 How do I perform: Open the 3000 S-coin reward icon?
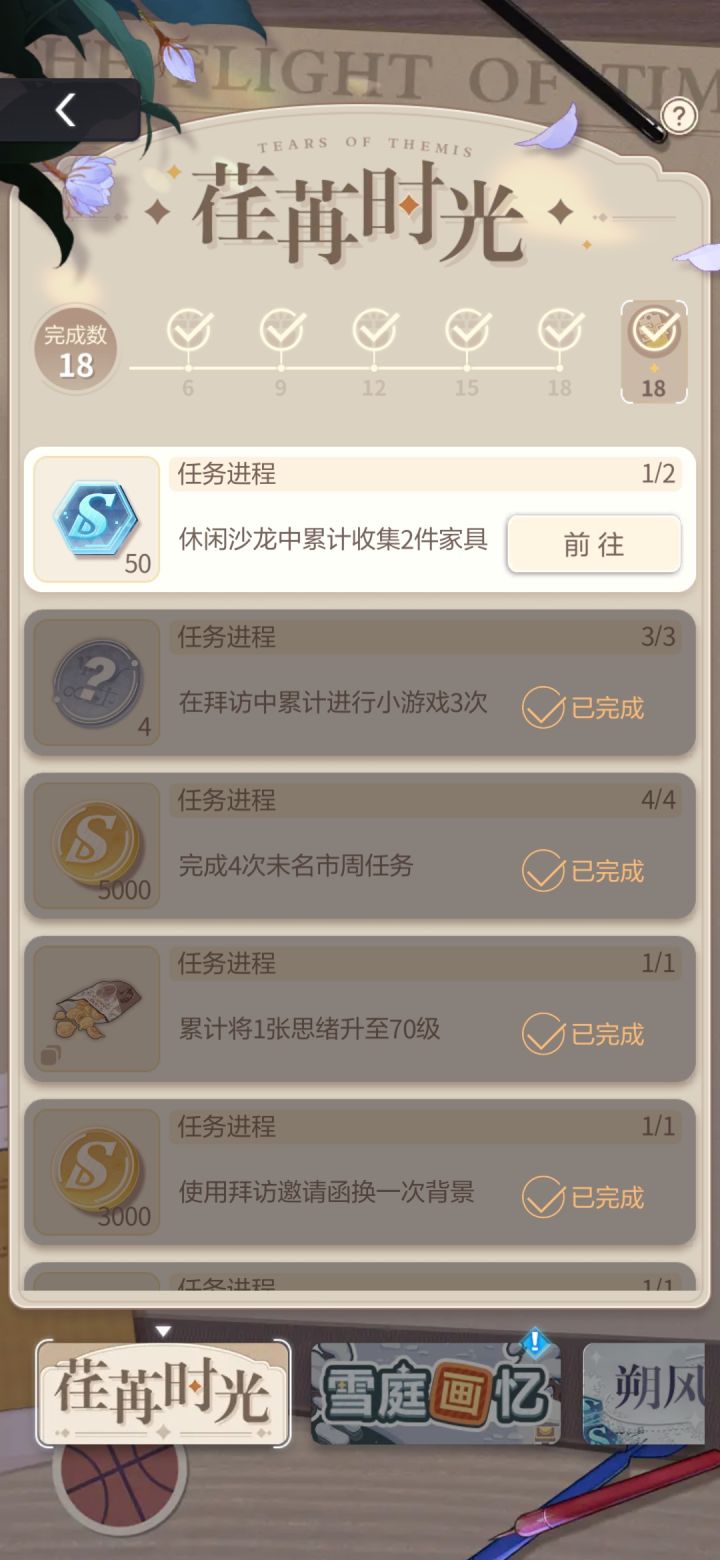tap(95, 1173)
